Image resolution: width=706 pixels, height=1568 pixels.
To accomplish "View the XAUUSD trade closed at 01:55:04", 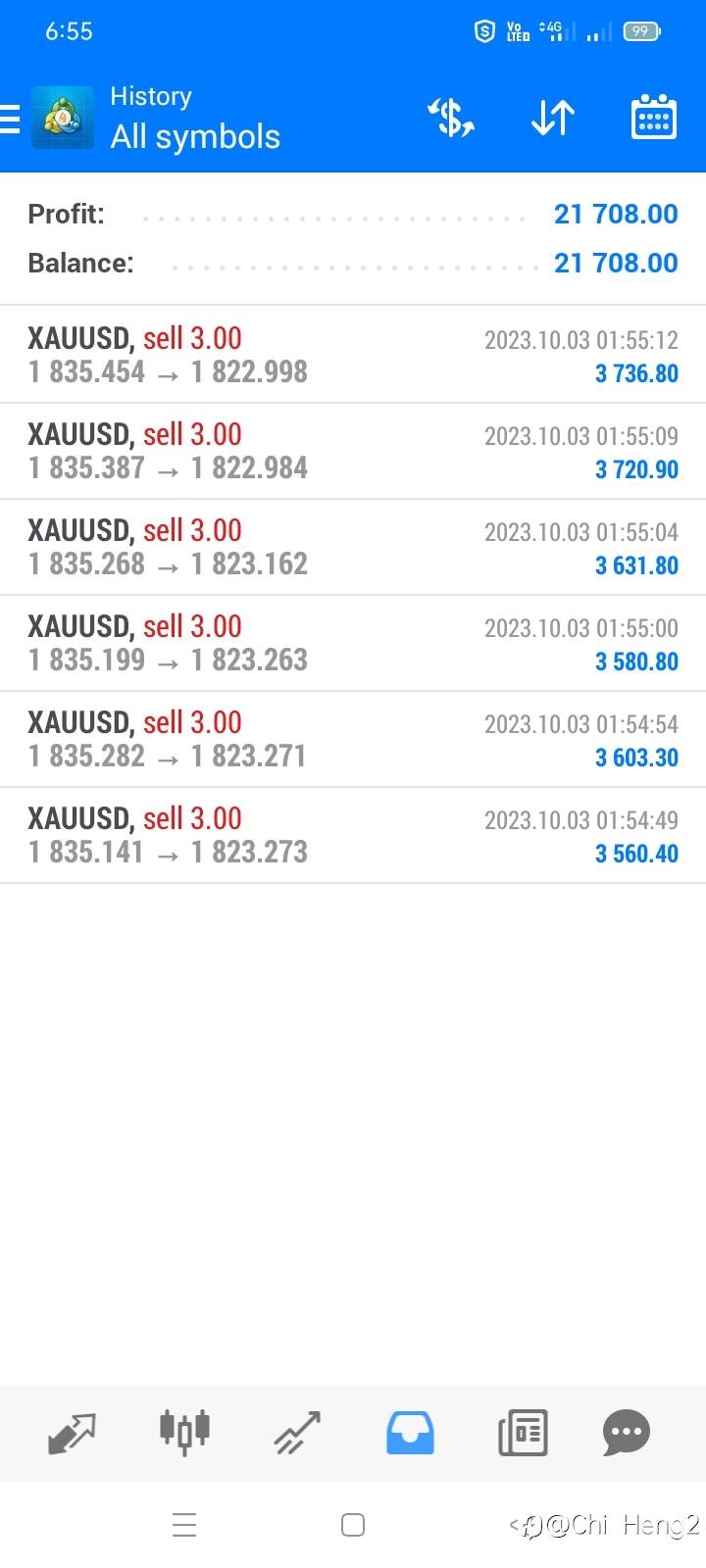I will click(x=353, y=547).
